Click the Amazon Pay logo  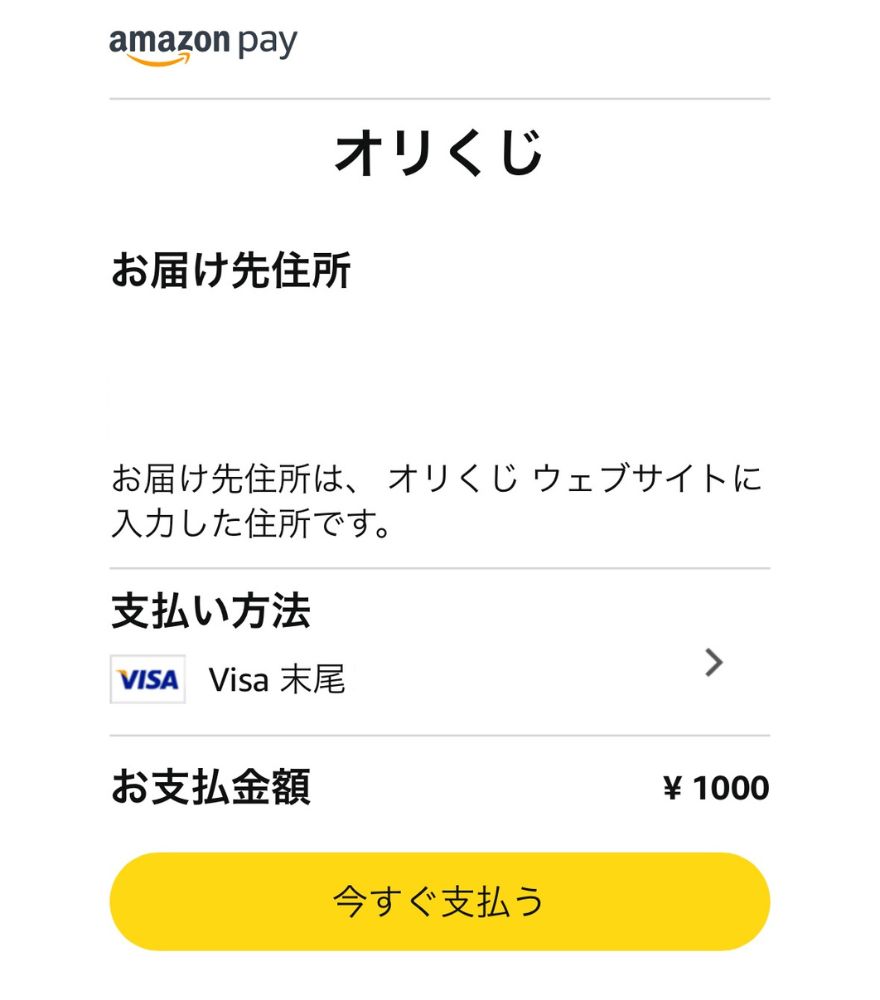203,40
